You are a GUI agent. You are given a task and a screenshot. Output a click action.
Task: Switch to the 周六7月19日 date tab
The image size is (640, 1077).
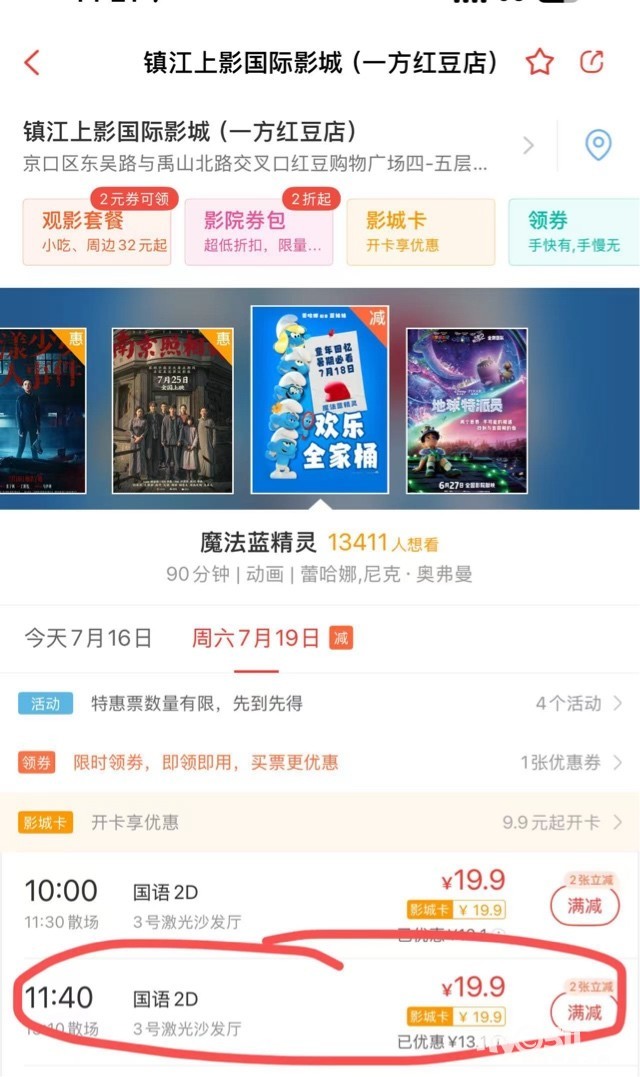point(256,638)
